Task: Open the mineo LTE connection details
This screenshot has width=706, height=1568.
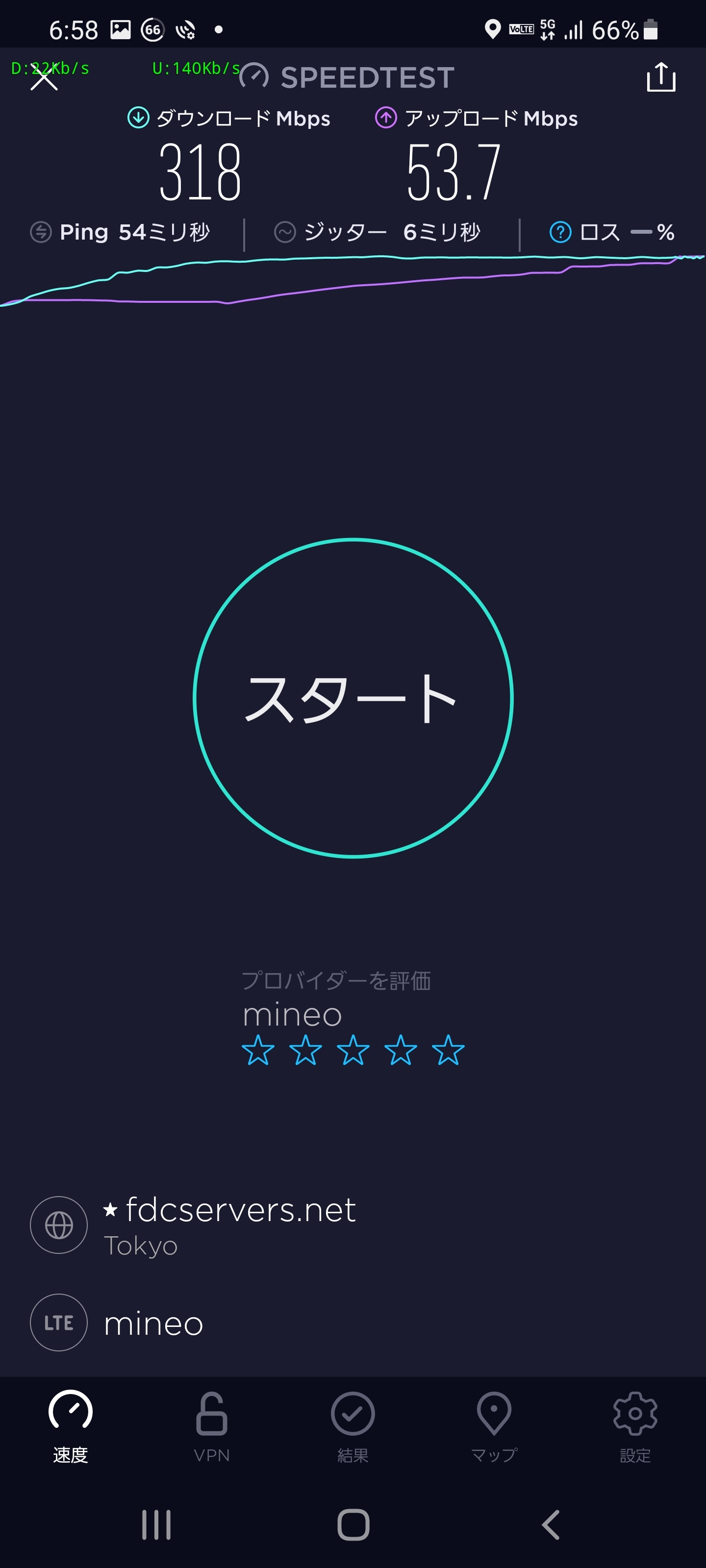Action: (153, 1322)
